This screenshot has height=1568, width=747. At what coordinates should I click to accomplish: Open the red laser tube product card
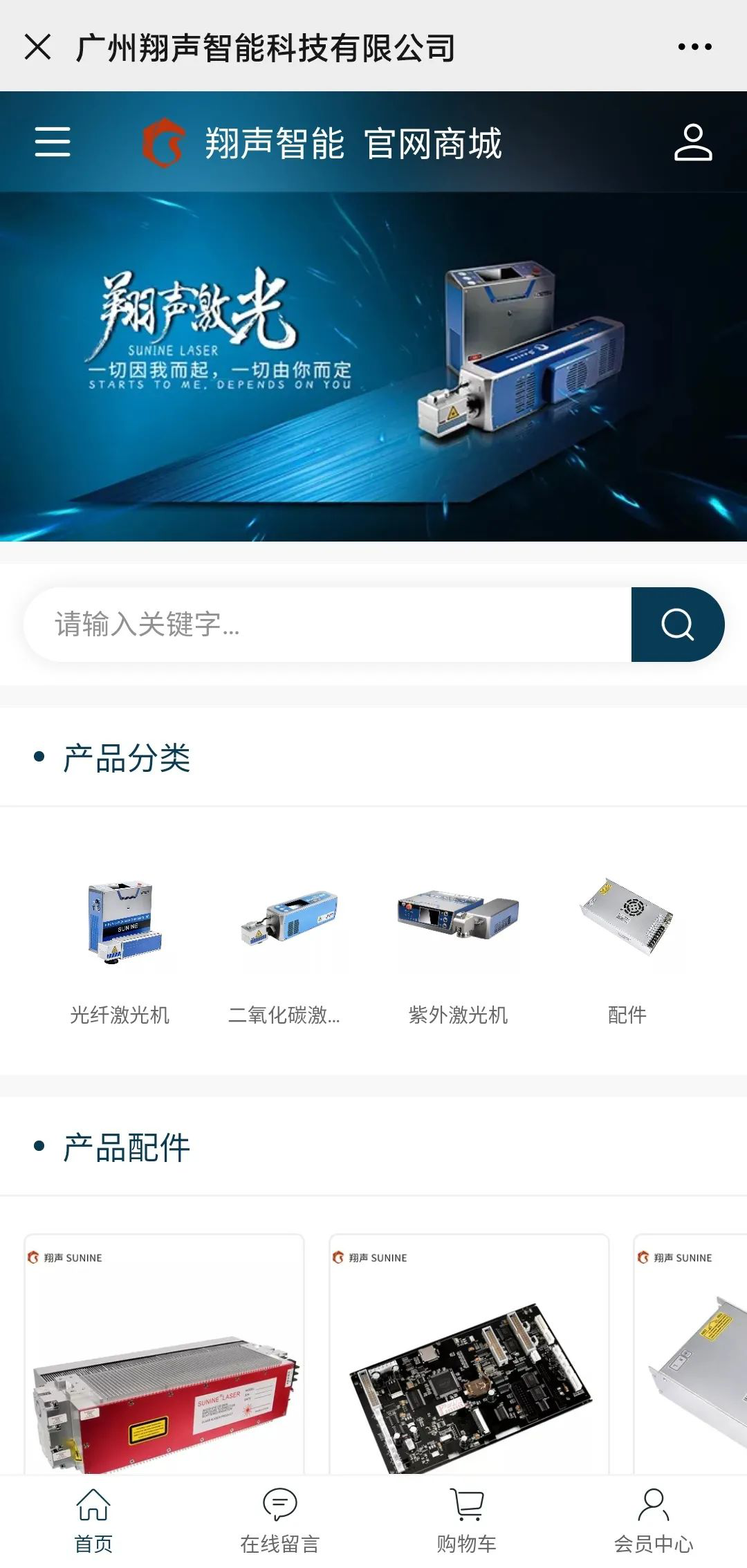coord(165,1356)
